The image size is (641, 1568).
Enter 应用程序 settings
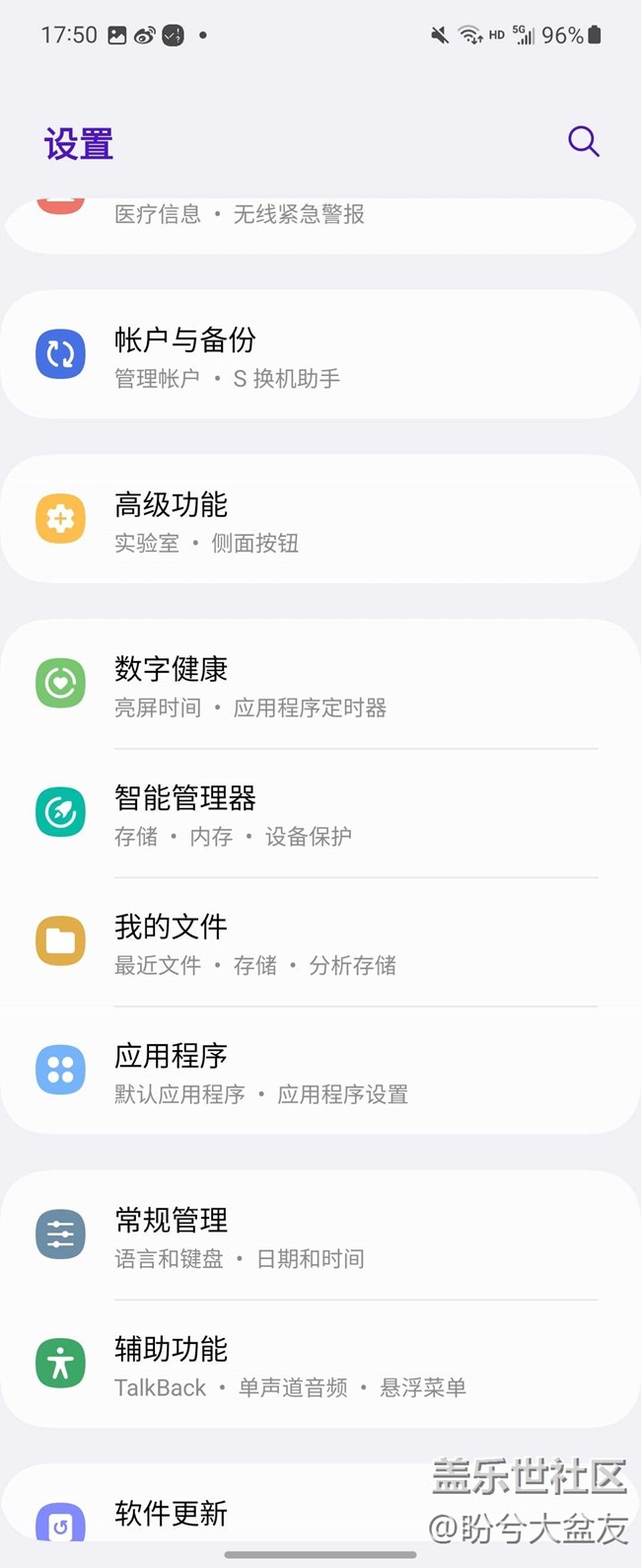[x=320, y=1072]
